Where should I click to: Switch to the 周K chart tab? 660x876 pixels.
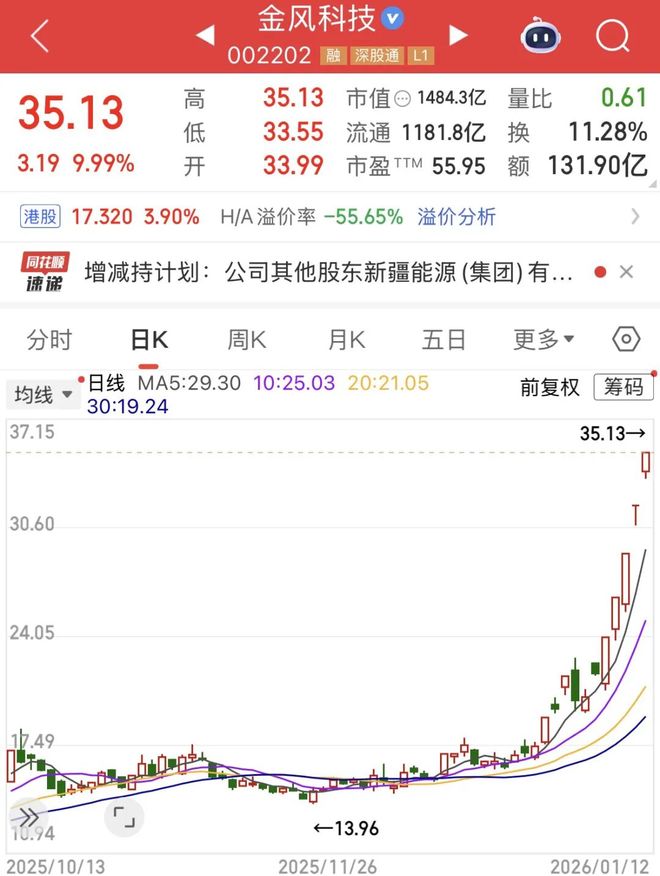pyautogui.click(x=246, y=340)
